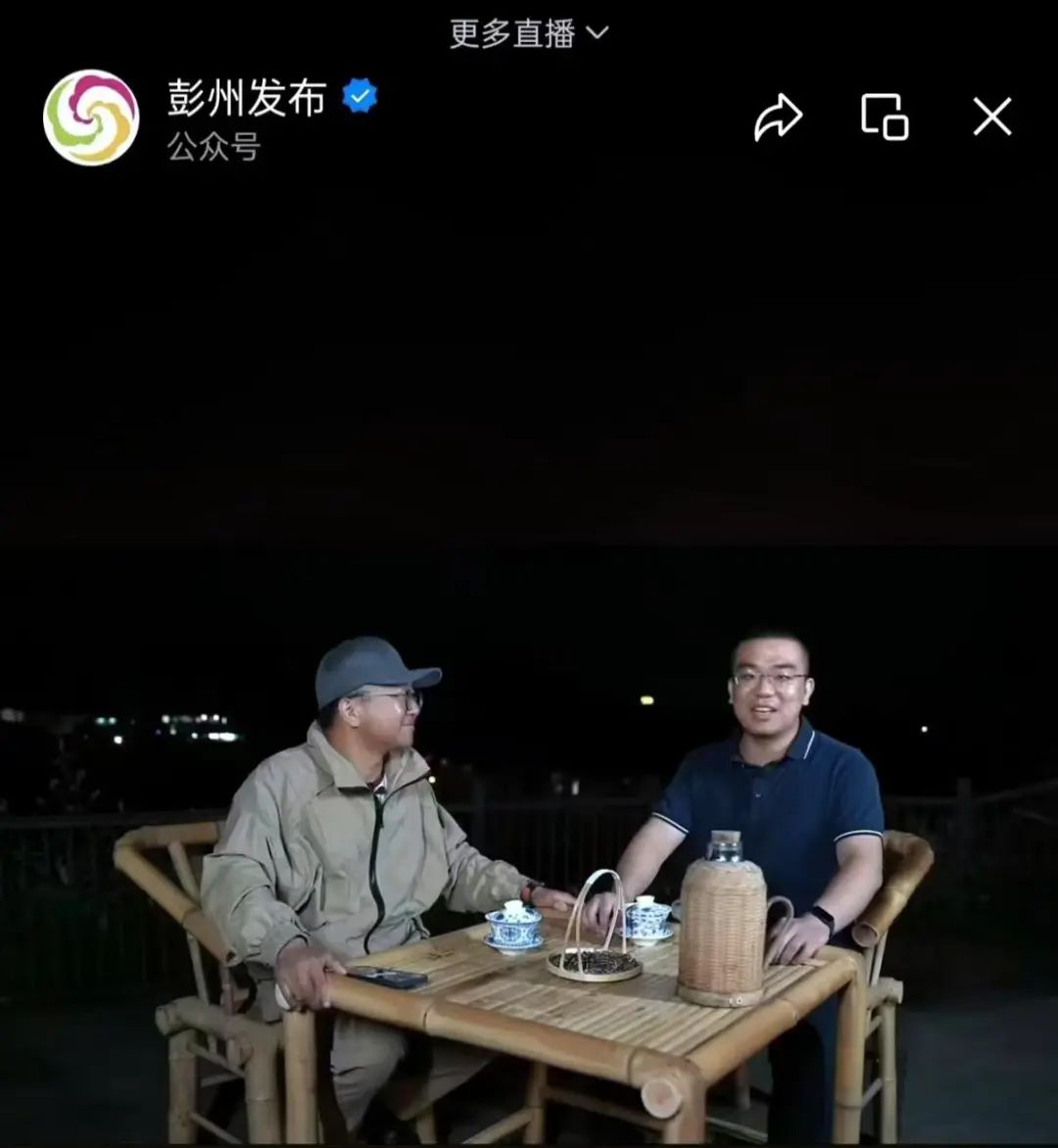Expand the 更多直播 dropdown
Screen dimensions: 1058x1148
(529, 33)
